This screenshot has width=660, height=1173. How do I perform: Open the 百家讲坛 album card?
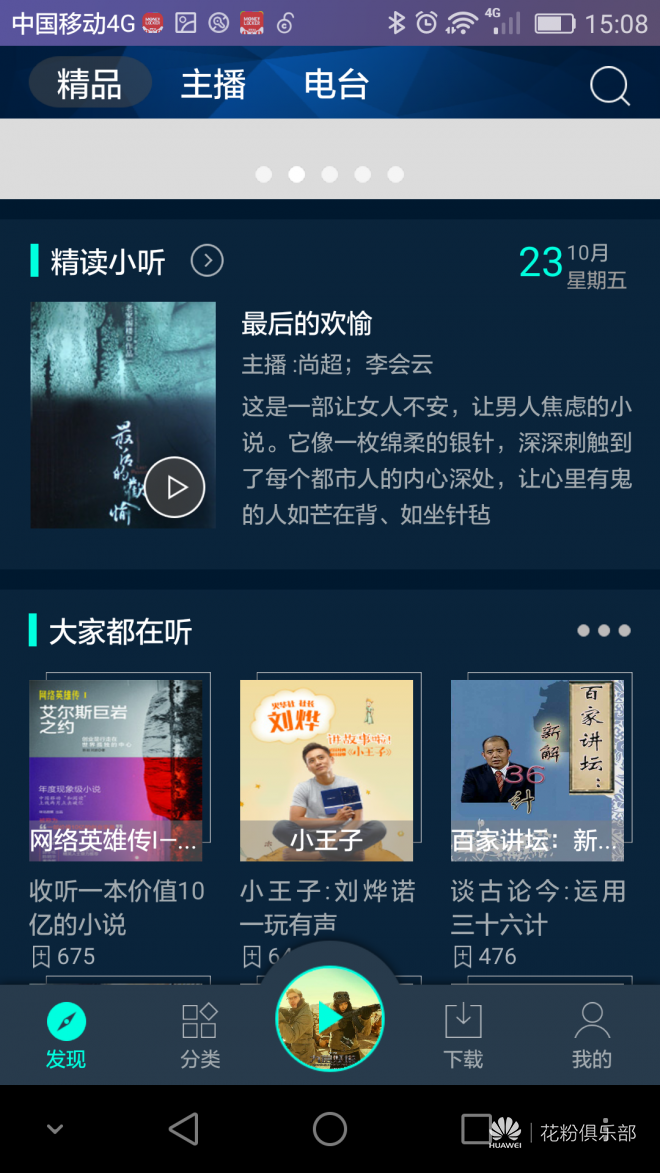point(538,771)
